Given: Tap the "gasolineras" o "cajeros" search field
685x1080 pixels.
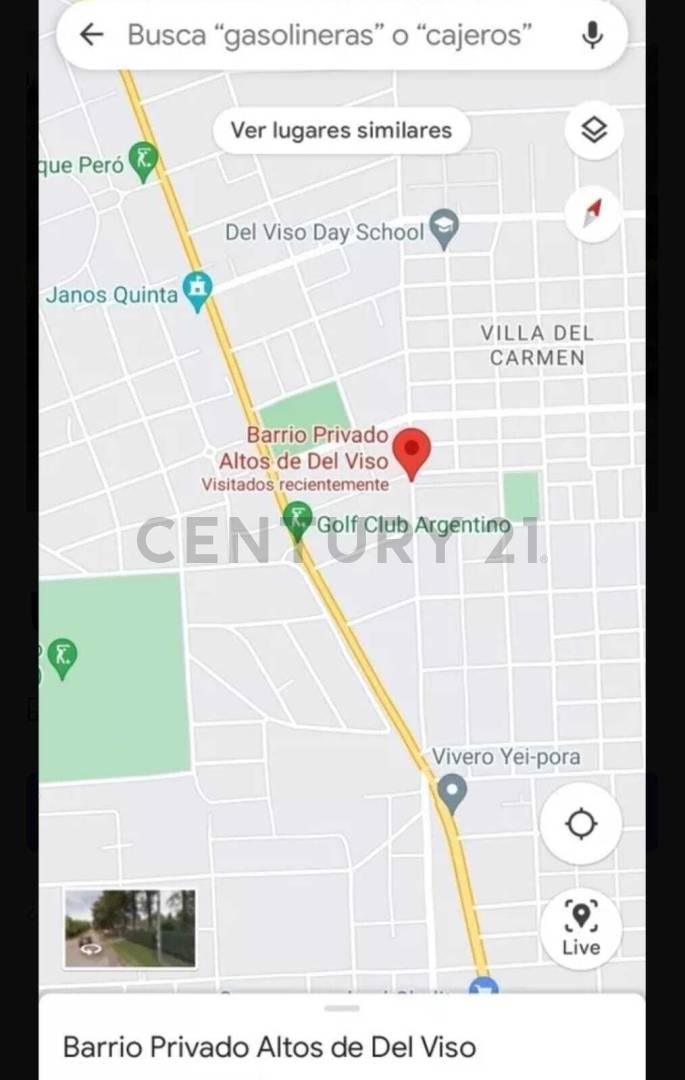Looking at the screenshot, I should (330, 35).
